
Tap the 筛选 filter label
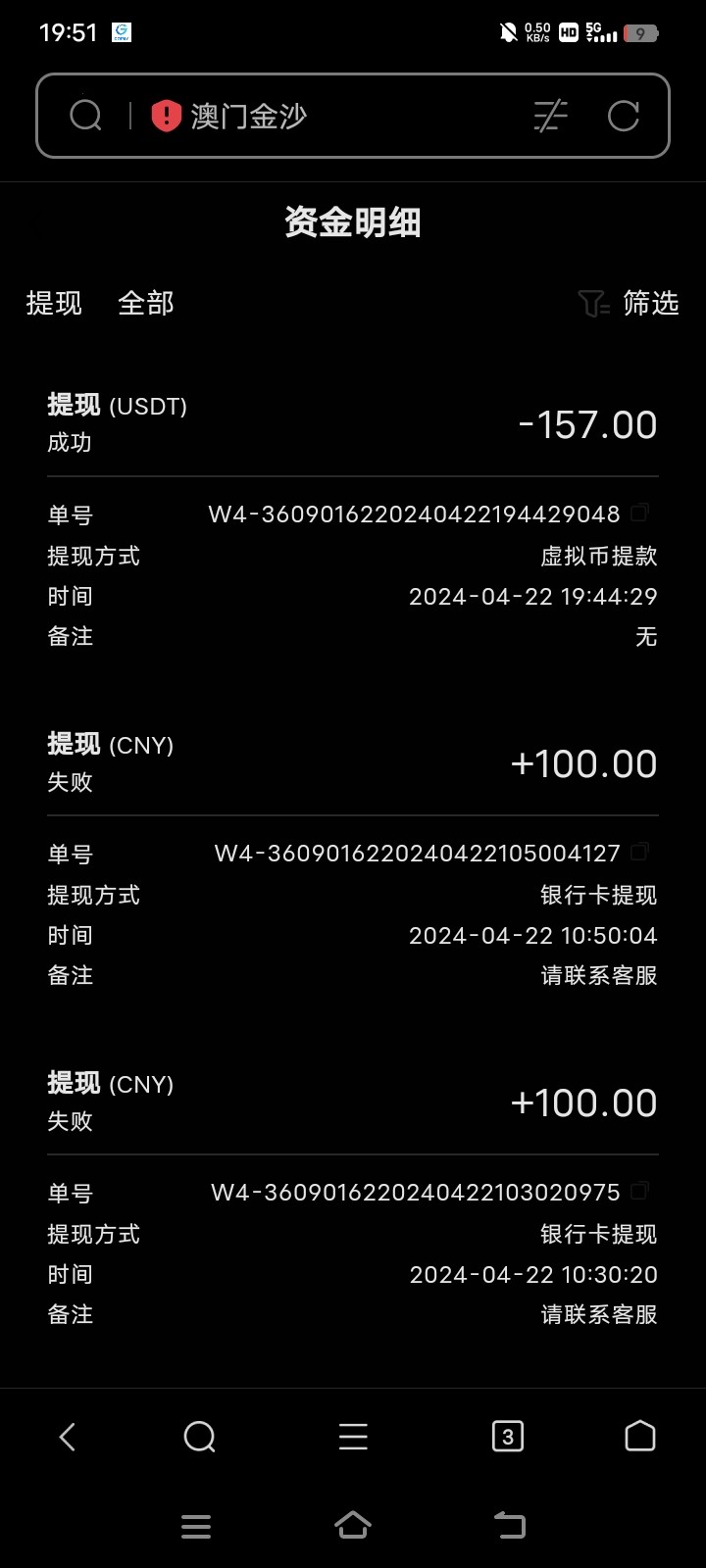pos(650,304)
